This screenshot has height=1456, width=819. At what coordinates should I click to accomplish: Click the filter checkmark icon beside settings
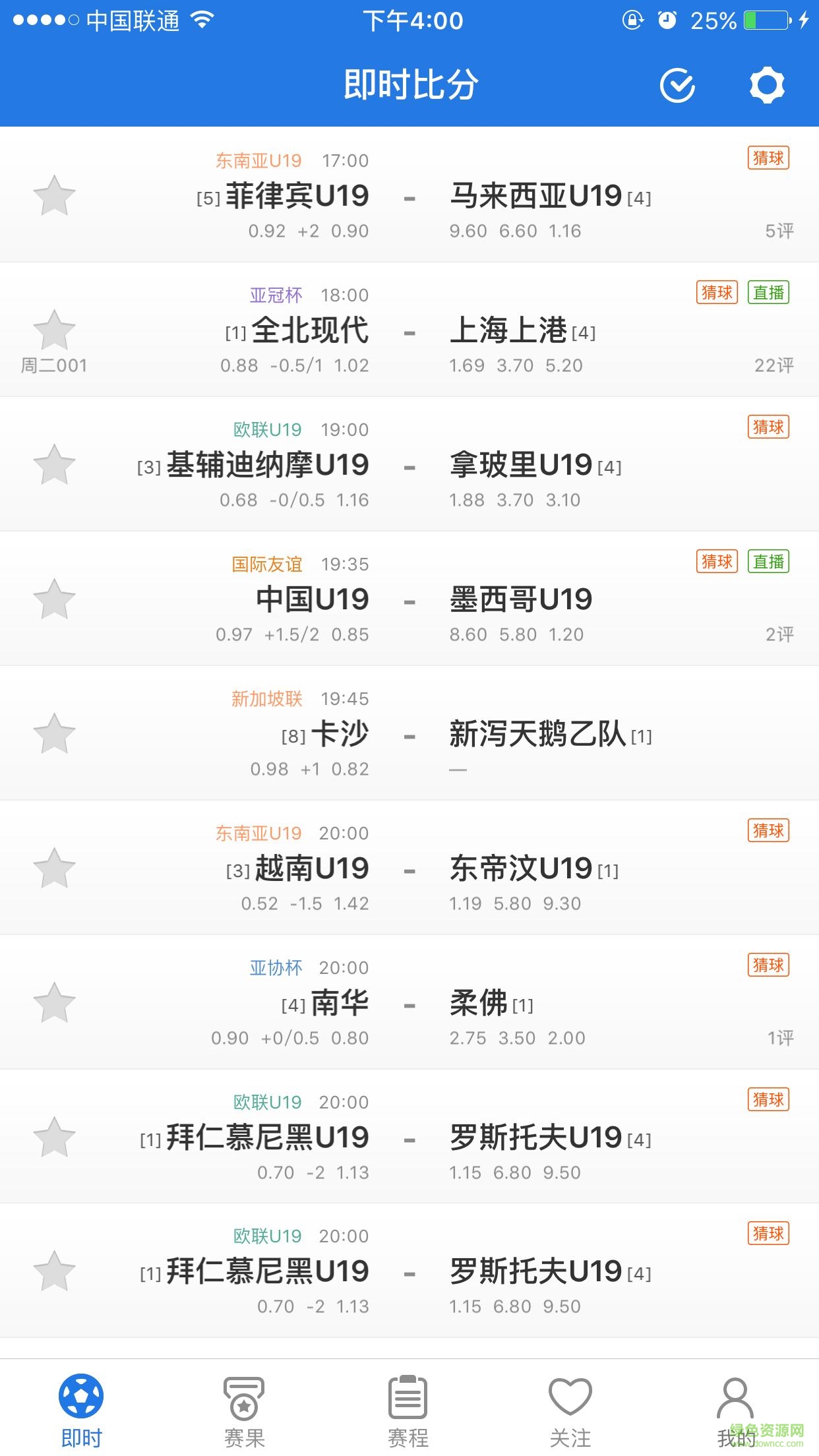point(679,84)
